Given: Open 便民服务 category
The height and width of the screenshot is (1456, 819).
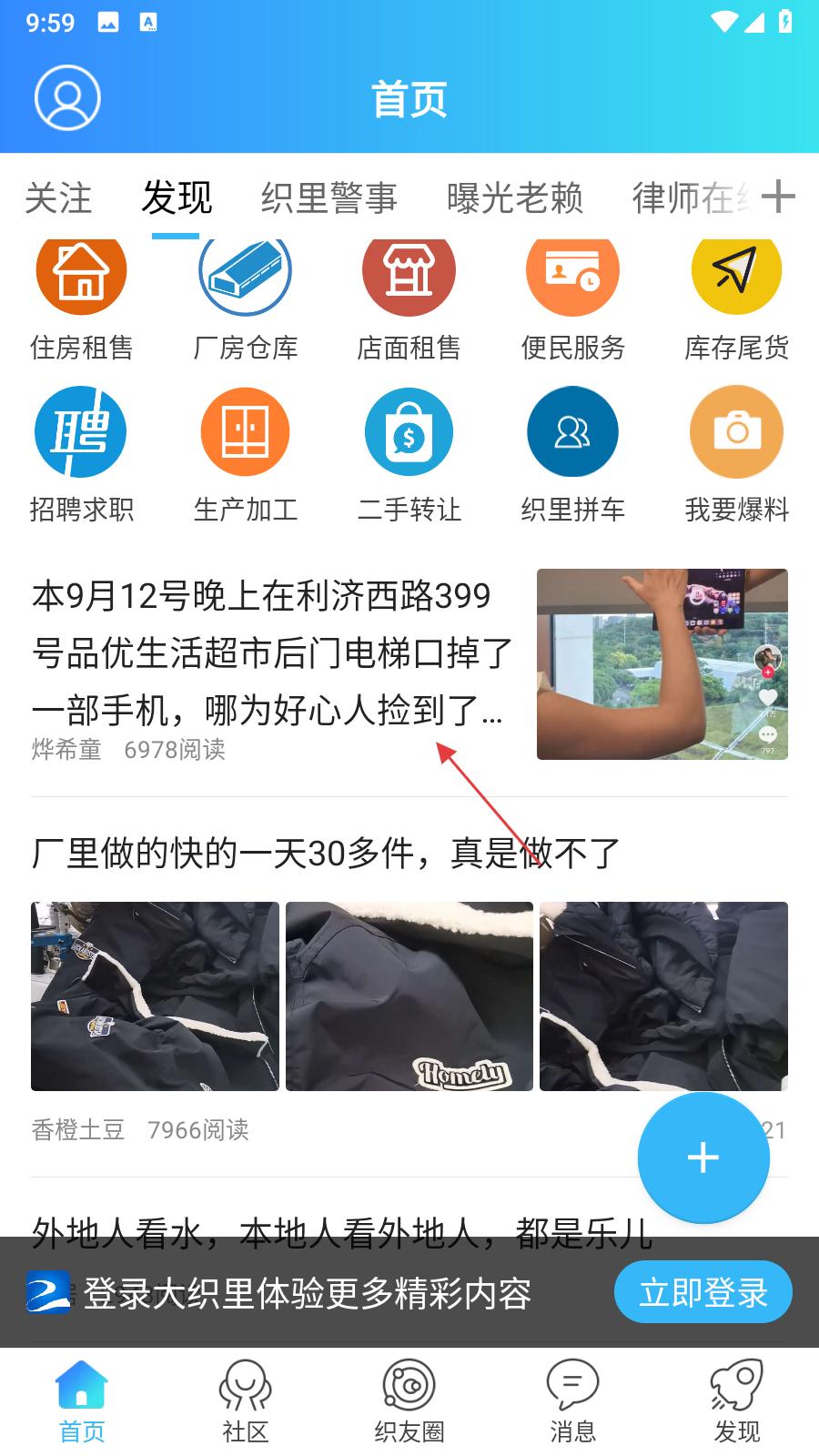Looking at the screenshot, I should click(572, 273).
